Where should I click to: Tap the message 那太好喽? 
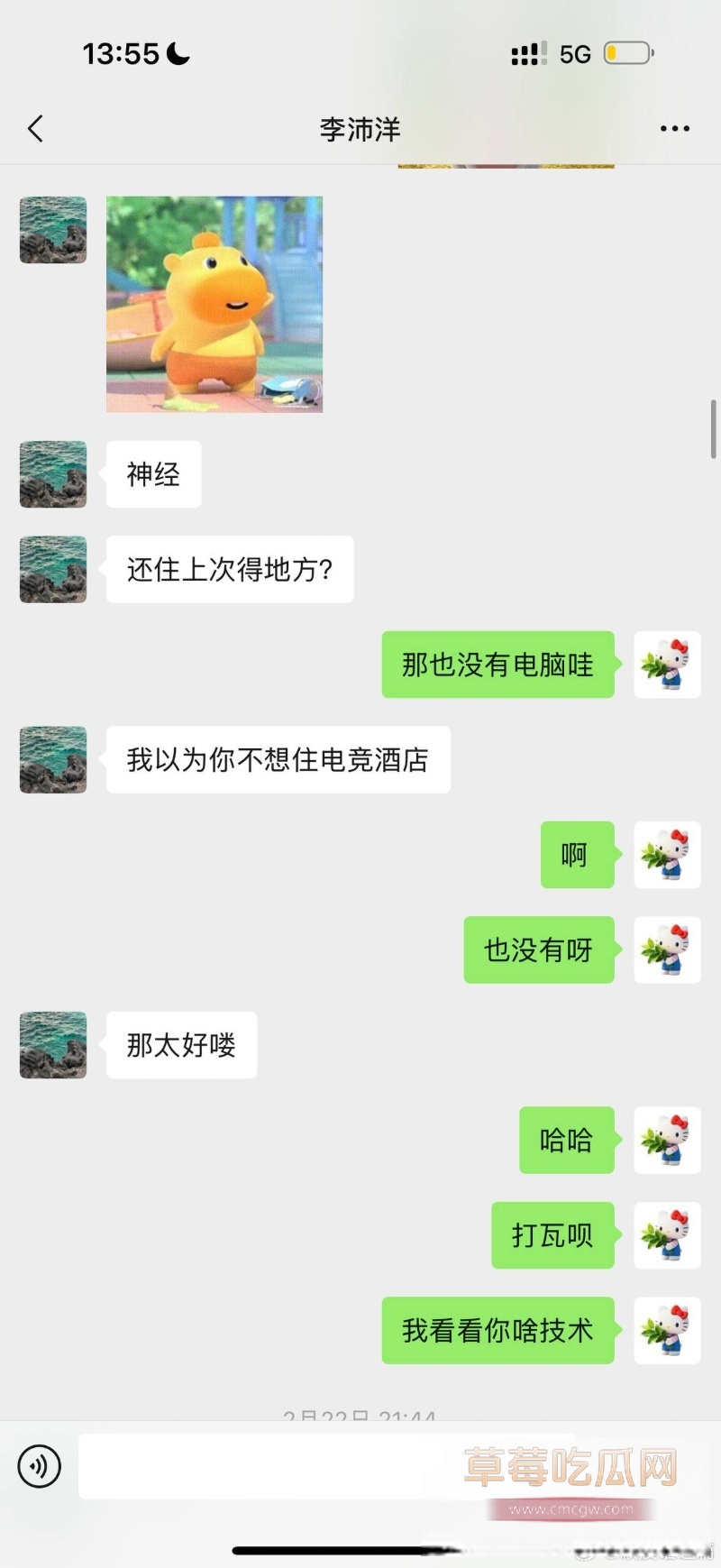pyautogui.click(x=180, y=1045)
